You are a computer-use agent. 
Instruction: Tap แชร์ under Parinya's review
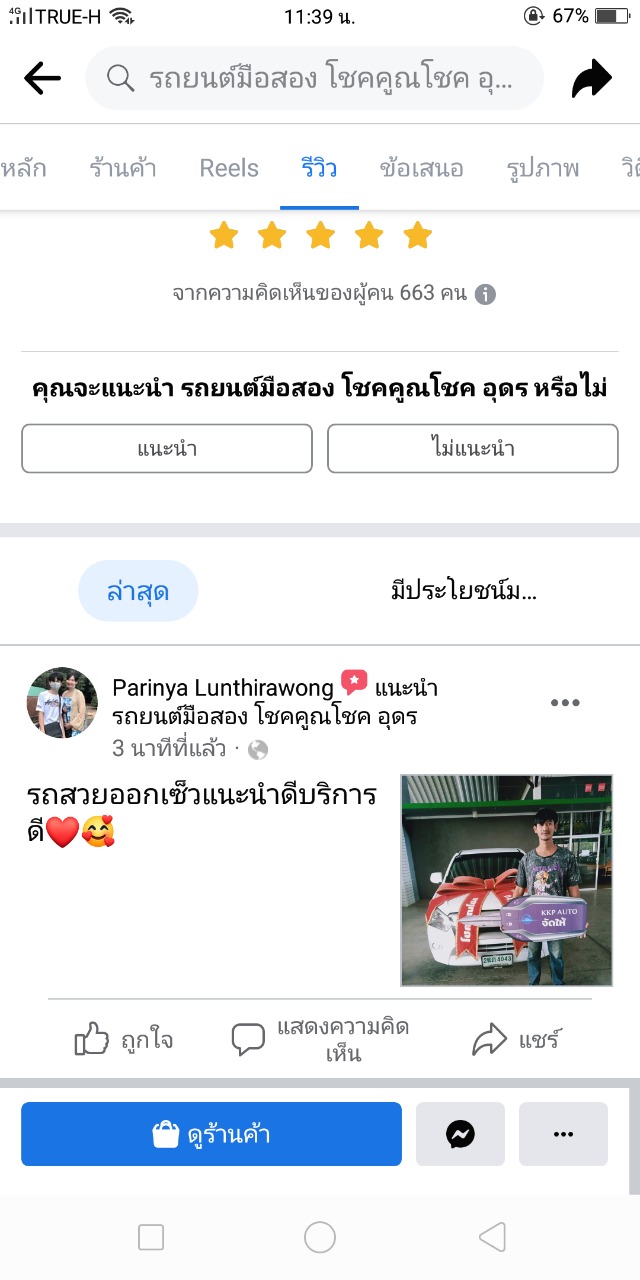[x=515, y=1040]
